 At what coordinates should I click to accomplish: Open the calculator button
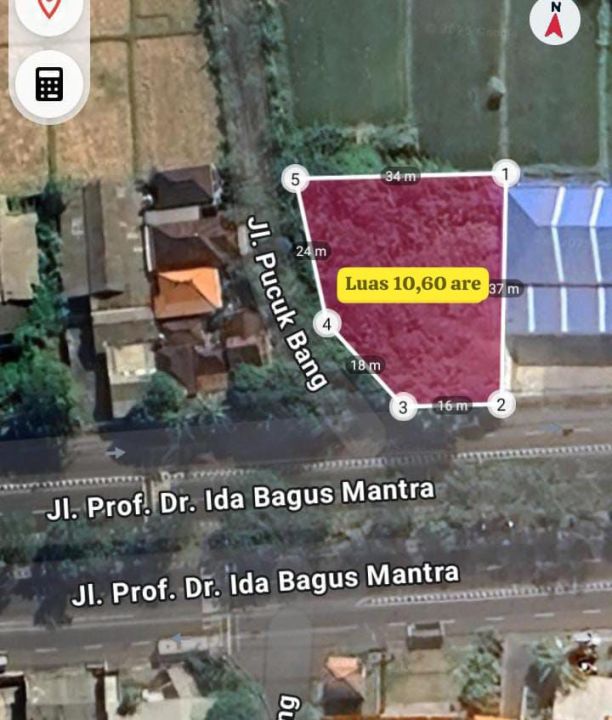pyautogui.click(x=49, y=85)
